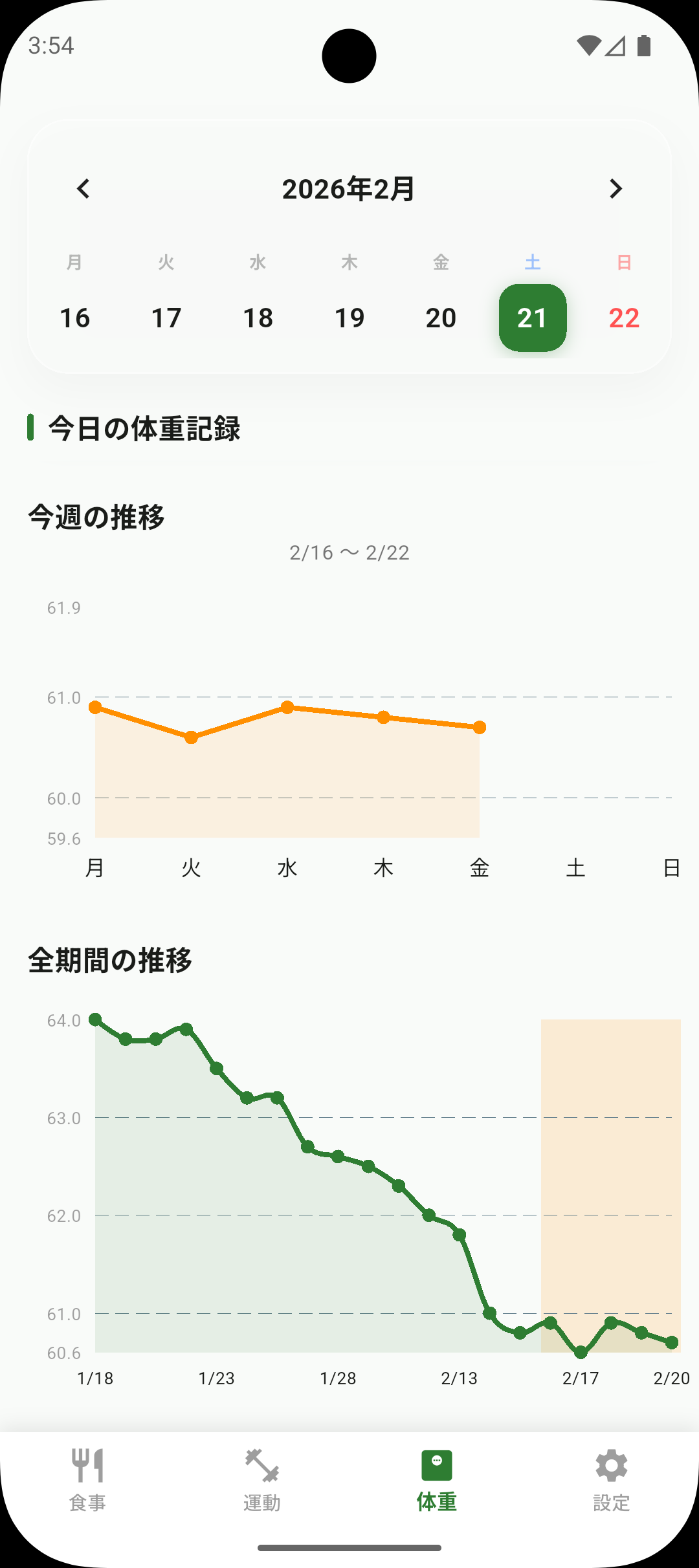This screenshot has height=1568, width=699.
Task: Select date 21 on the calendar
Action: [x=532, y=318]
